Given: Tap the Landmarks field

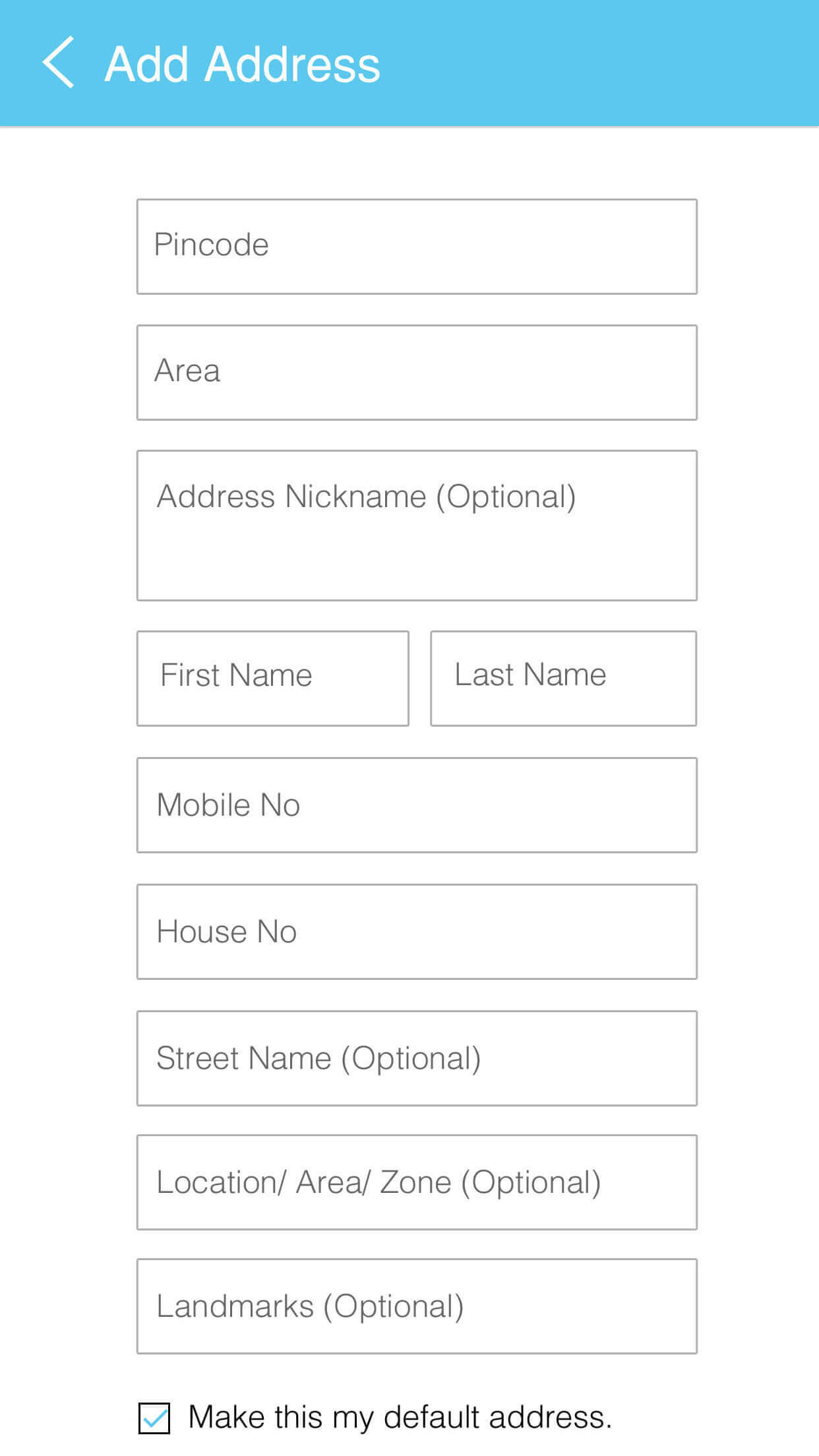Looking at the screenshot, I should [x=417, y=1306].
